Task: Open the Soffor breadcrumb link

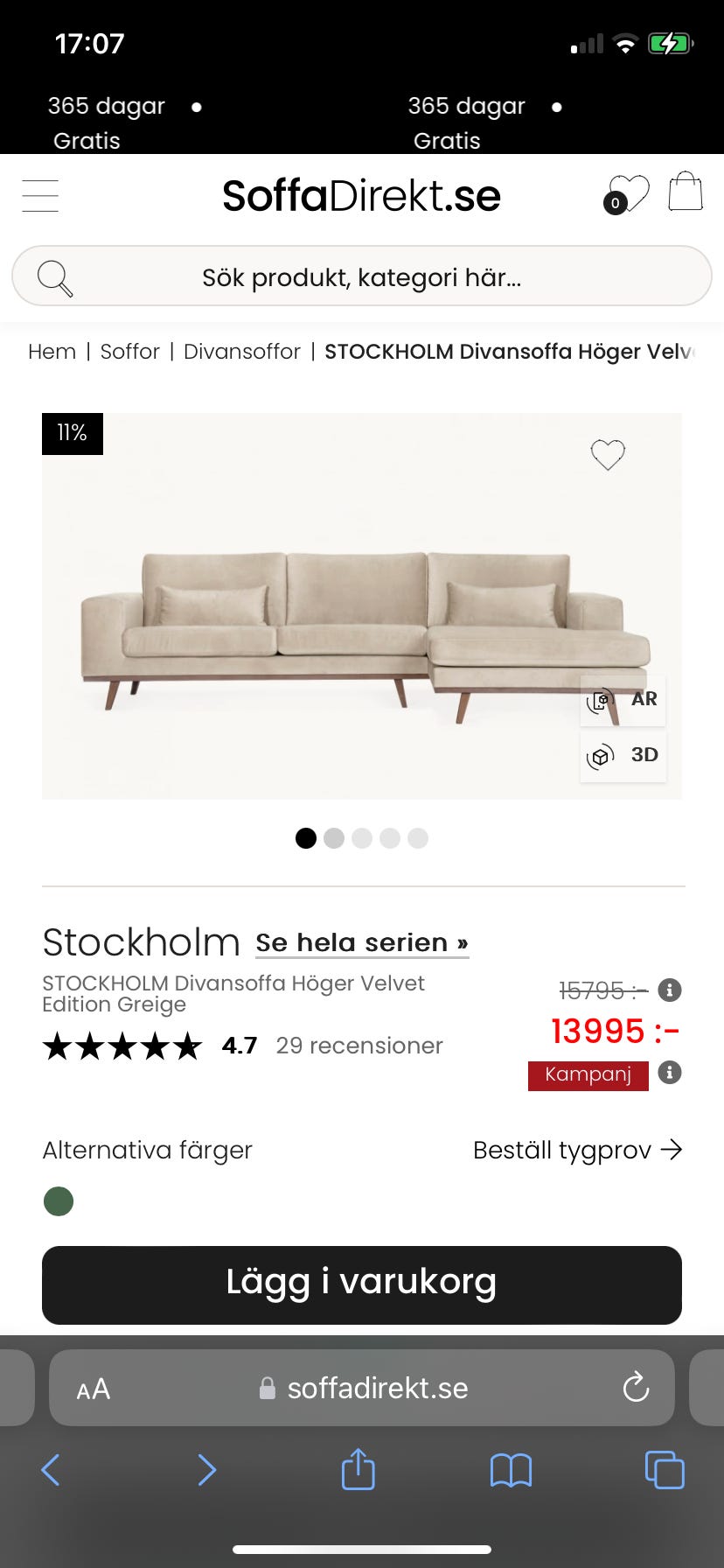Action: pyautogui.click(x=129, y=351)
